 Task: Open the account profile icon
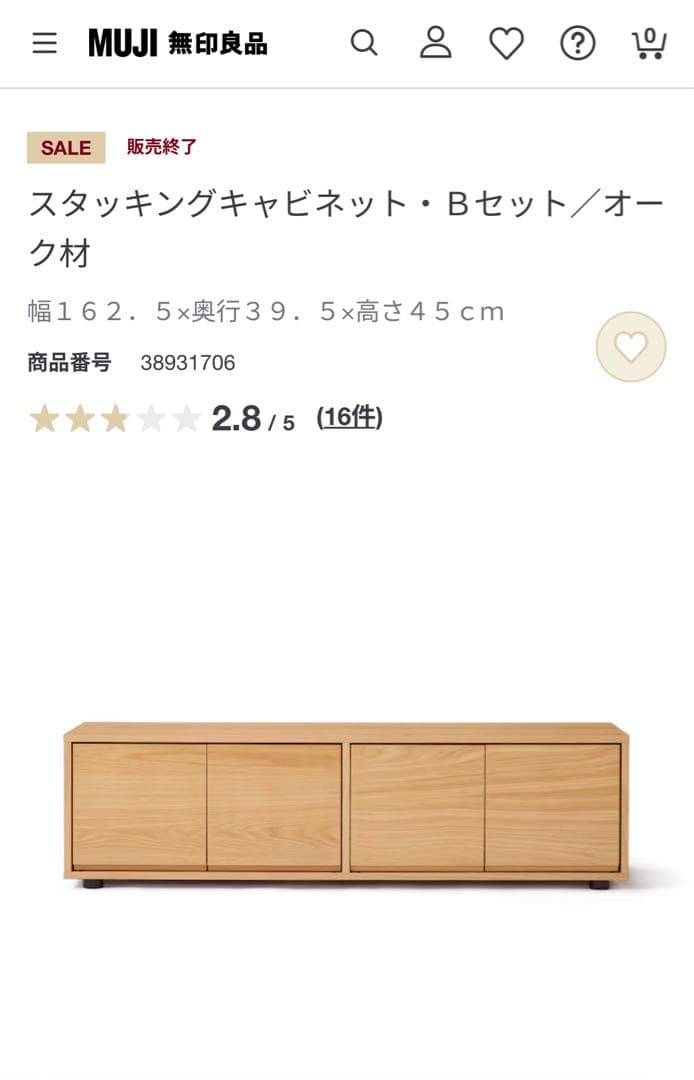pos(435,43)
